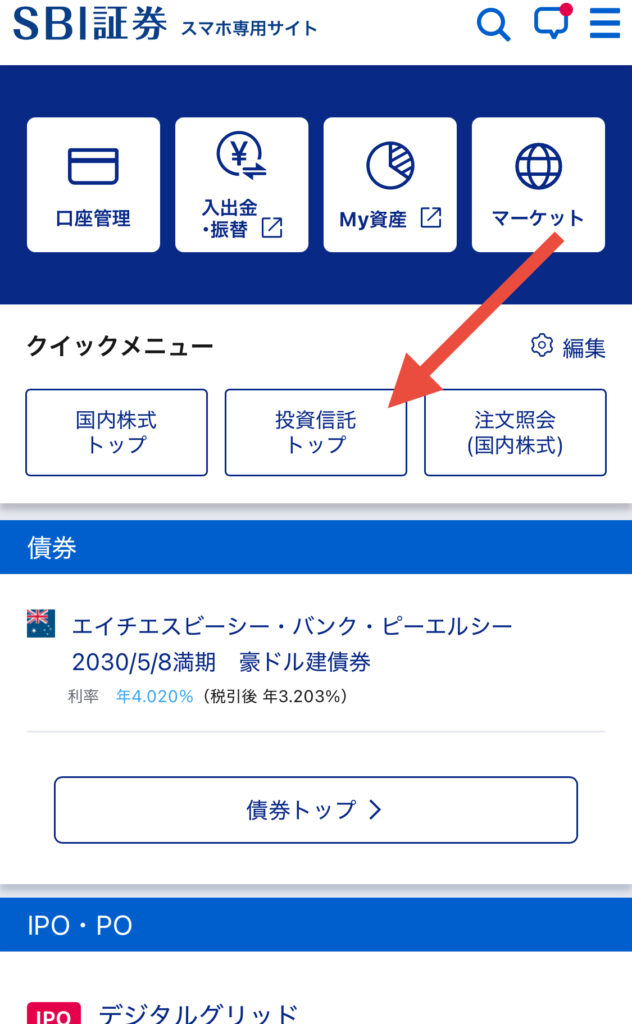Open the messages notification icon
632x1024 pixels.
click(x=550, y=24)
